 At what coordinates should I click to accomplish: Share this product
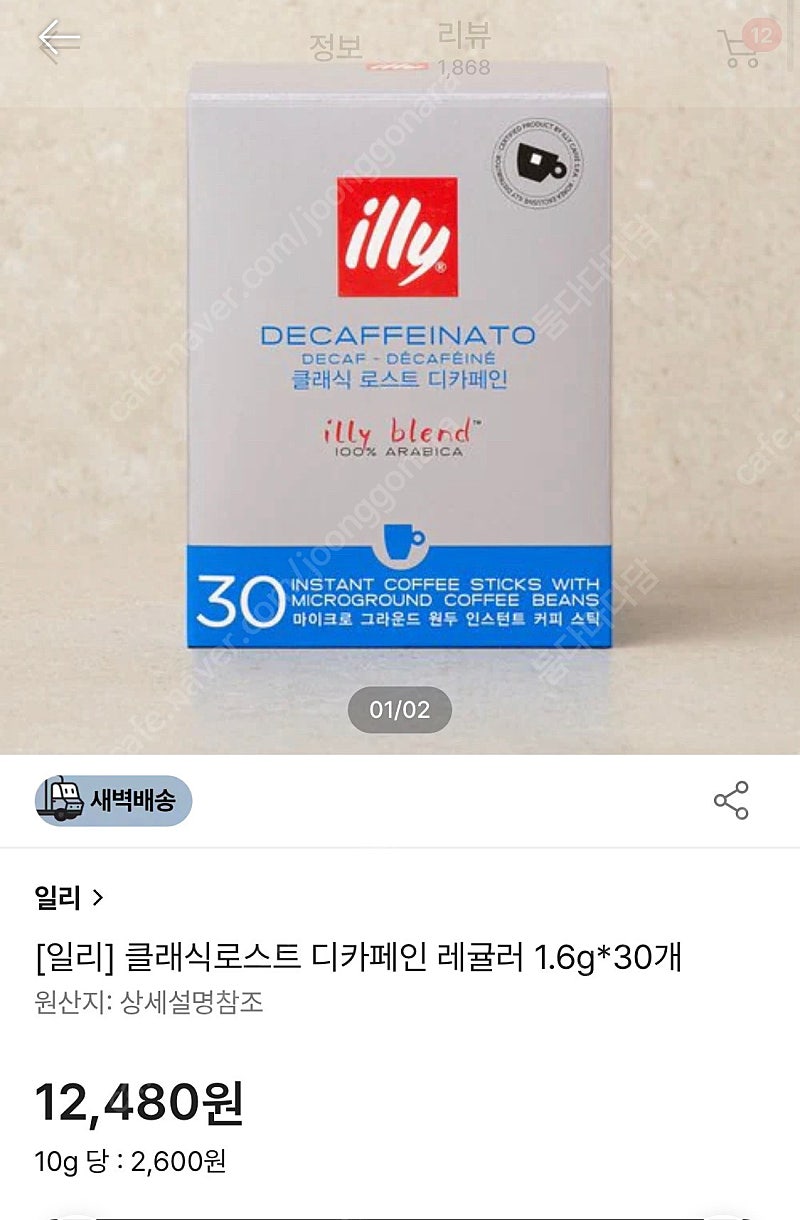click(x=731, y=801)
